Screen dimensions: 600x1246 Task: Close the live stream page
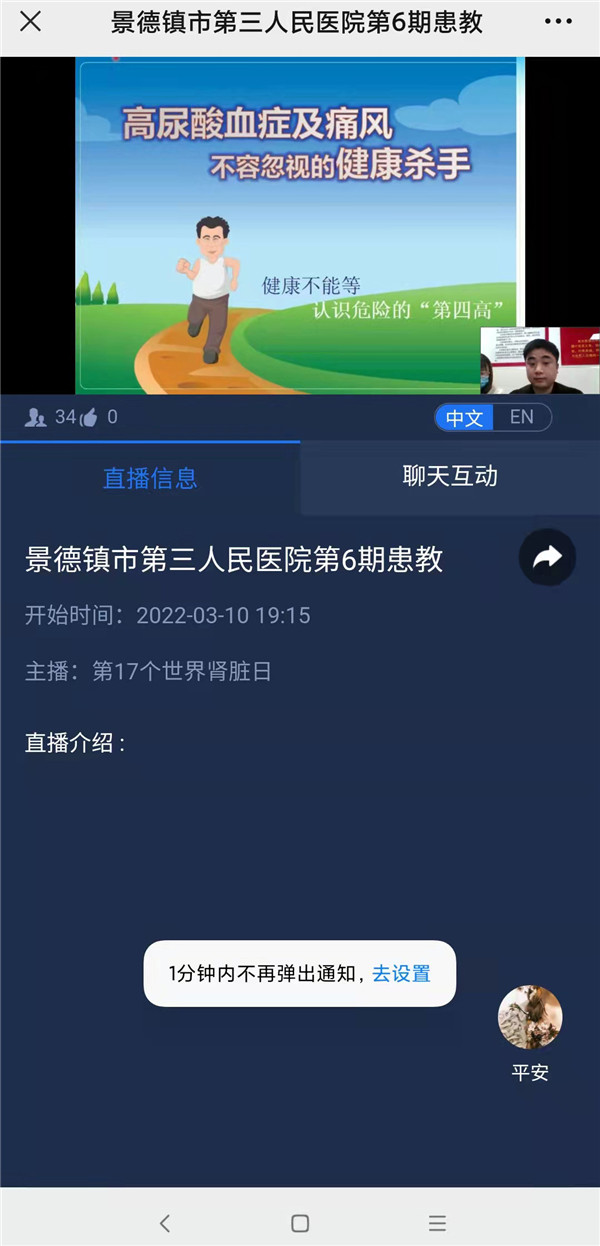(x=31, y=22)
